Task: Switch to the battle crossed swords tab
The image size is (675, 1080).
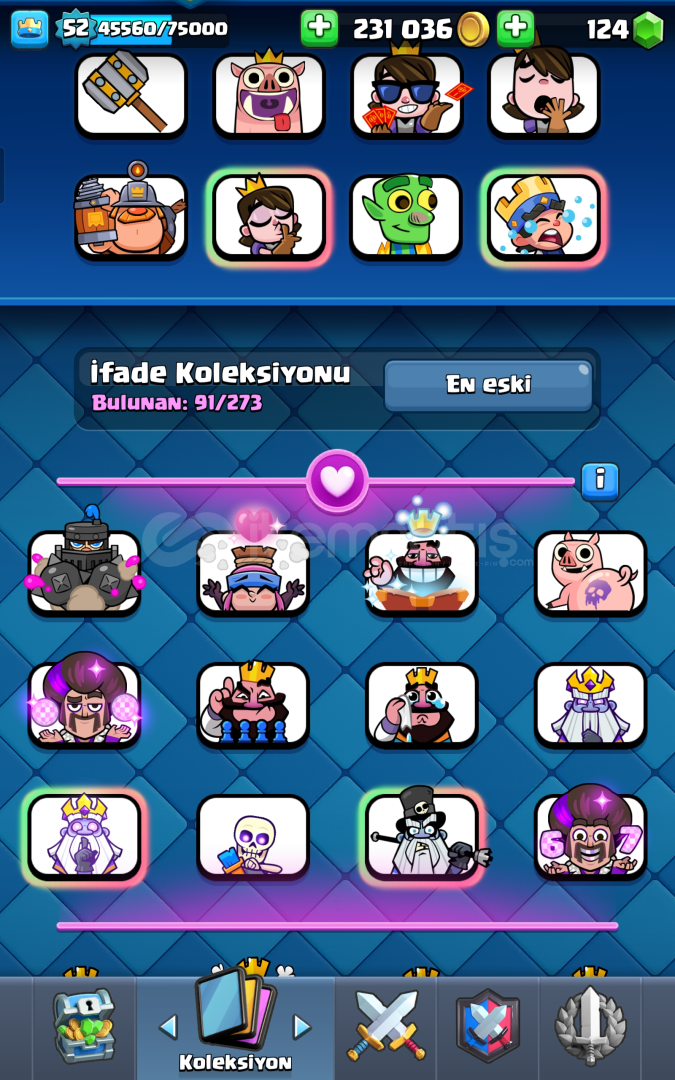Action: click(387, 1025)
